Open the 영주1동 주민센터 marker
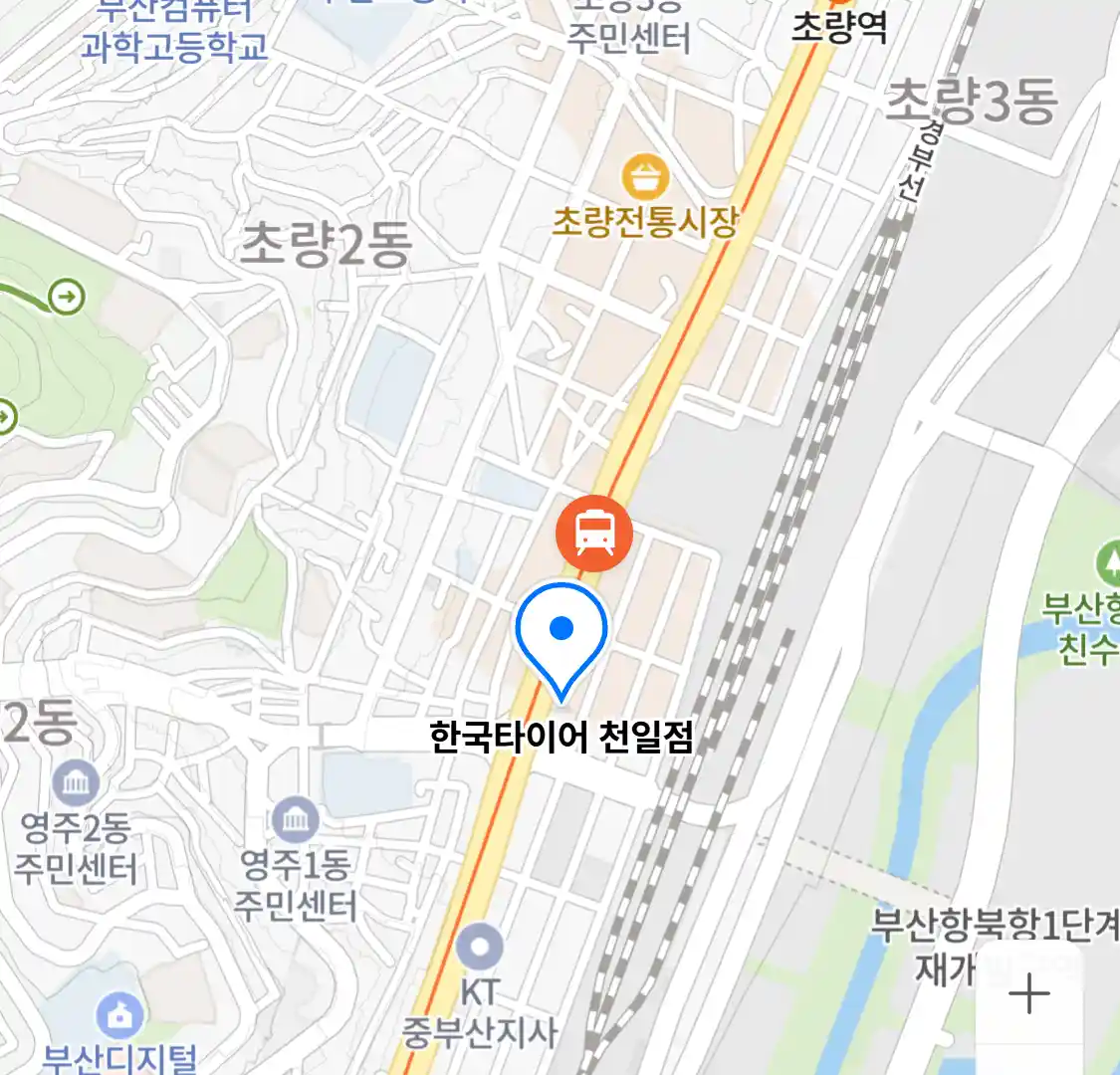 pyautogui.click(x=295, y=821)
